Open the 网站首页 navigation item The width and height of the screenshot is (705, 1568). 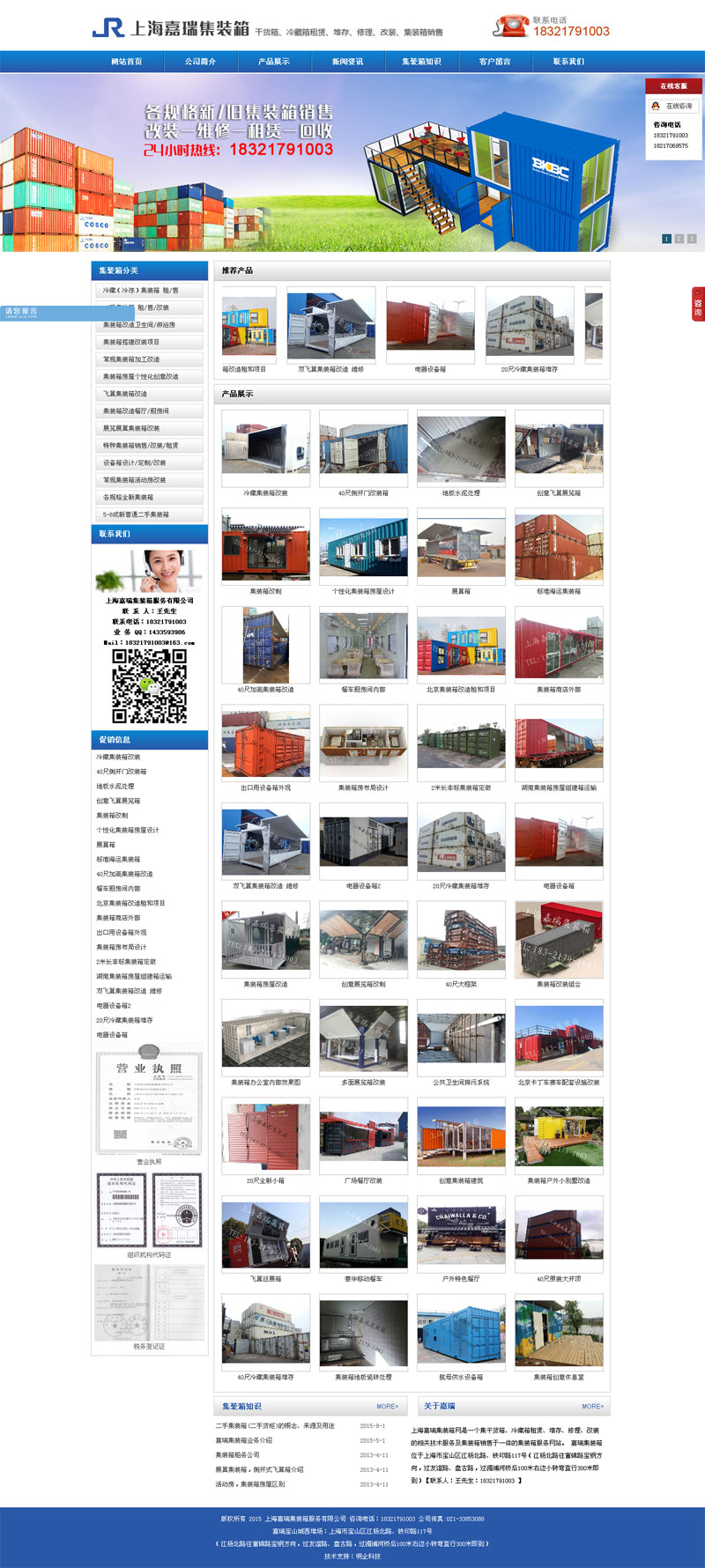click(x=126, y=62)
